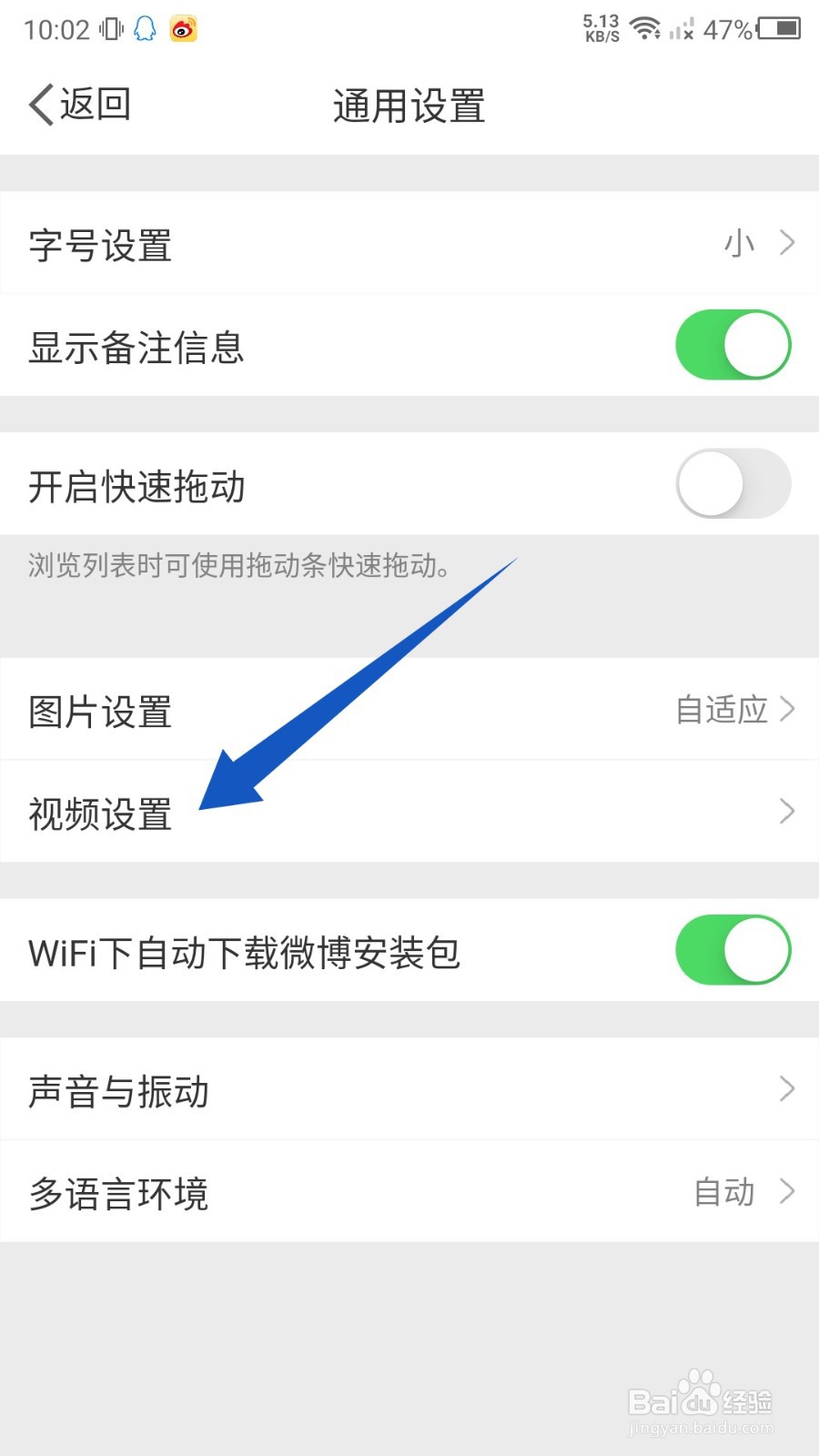This screenshot has height=1456, width=819.
Task: Expand 声音与振动 settings
Action: [409, 1090]
